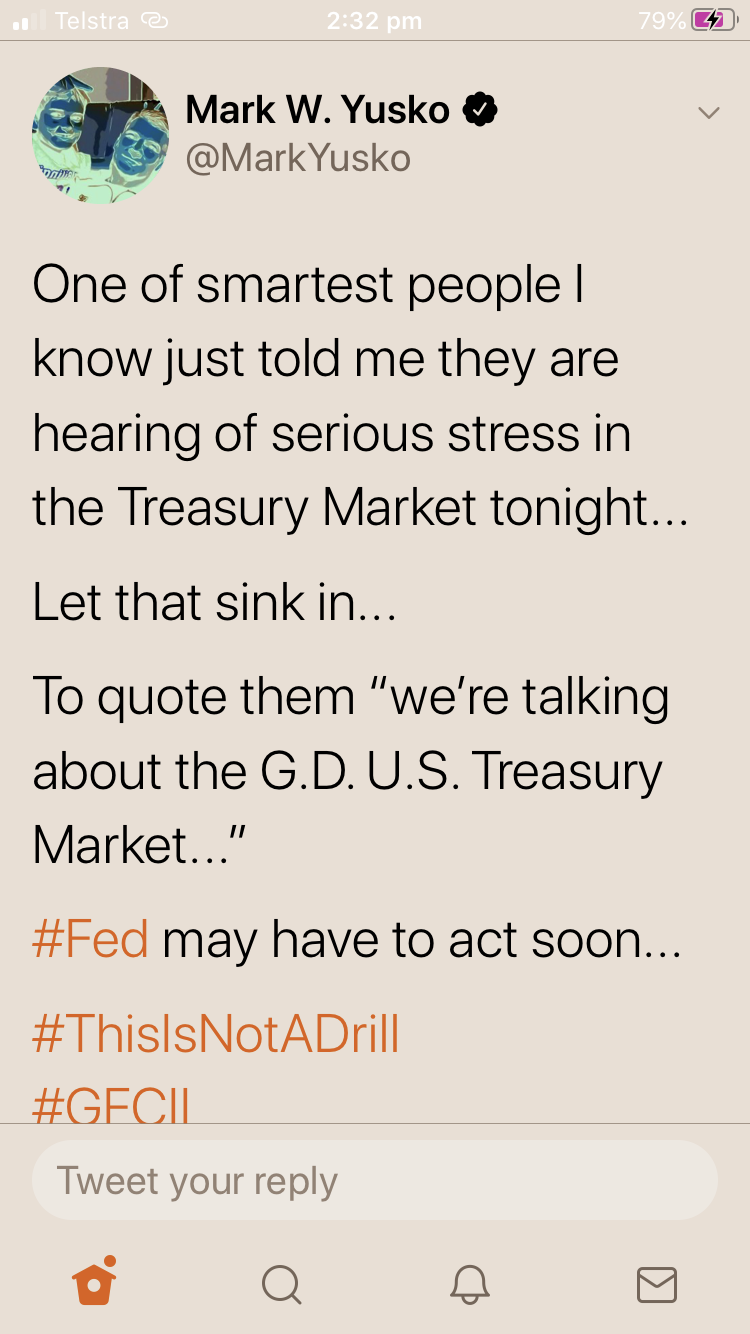The width and height of the screenshot is (750, 1334).
Task: Switch to the Search tab
Action: click(x=281, y=1285)
